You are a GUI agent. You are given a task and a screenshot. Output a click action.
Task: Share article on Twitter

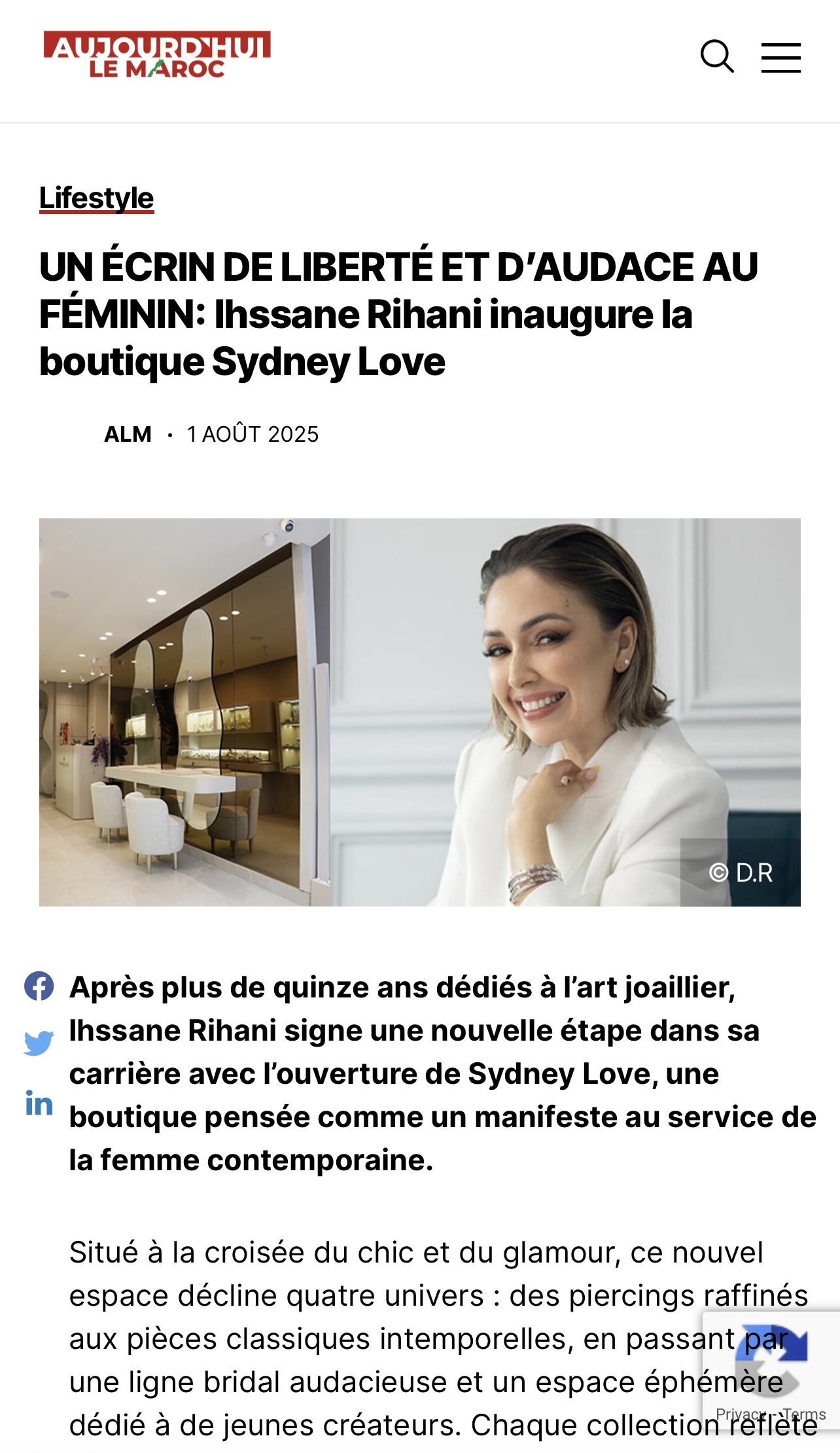(x=39, y=1043)
